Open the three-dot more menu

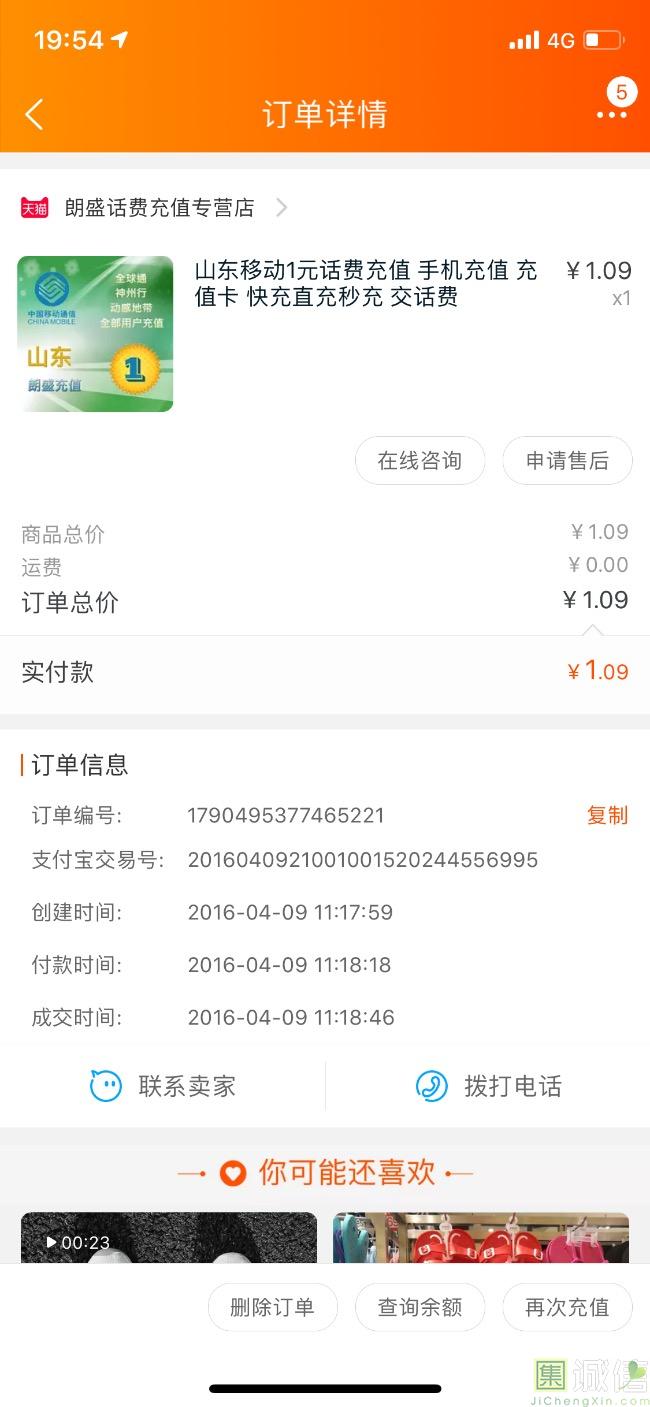[x=611, y=114]
